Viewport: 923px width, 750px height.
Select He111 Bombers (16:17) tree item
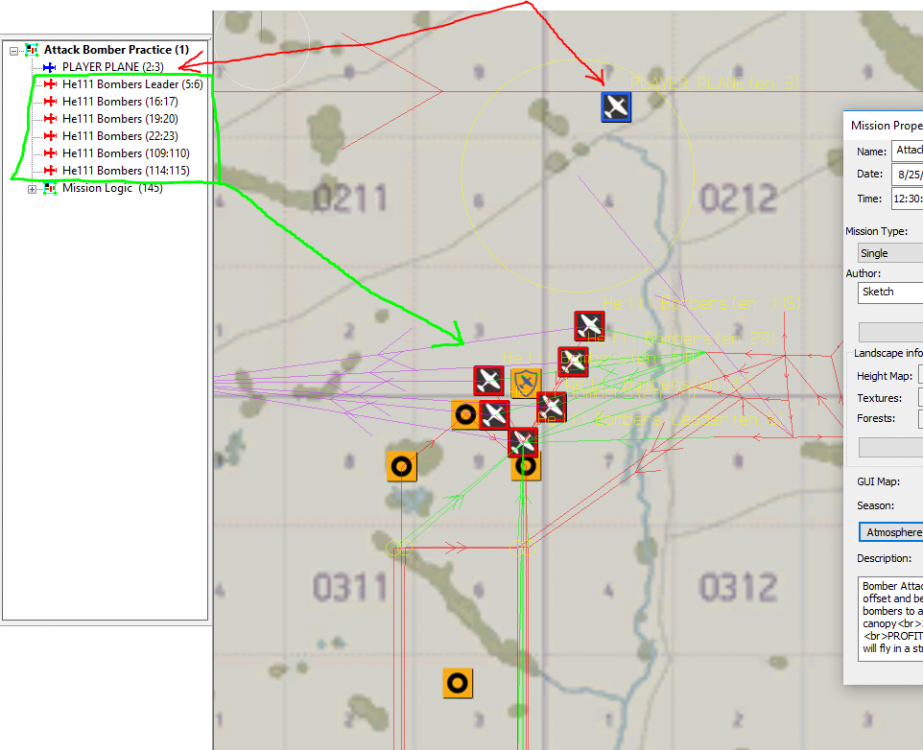[120, 101]
